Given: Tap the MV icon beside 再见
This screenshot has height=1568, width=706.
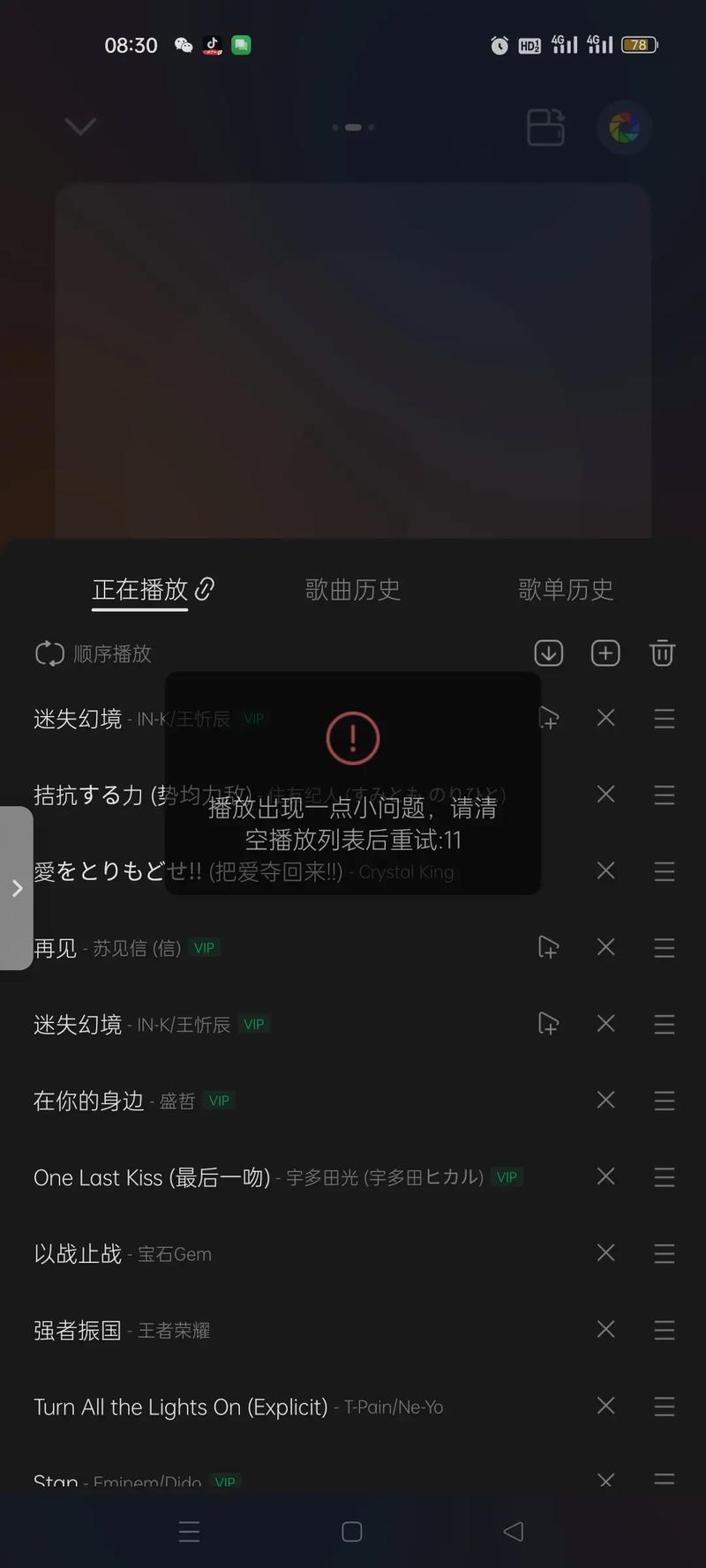Looking at the screenshot, I should point(548,947).
